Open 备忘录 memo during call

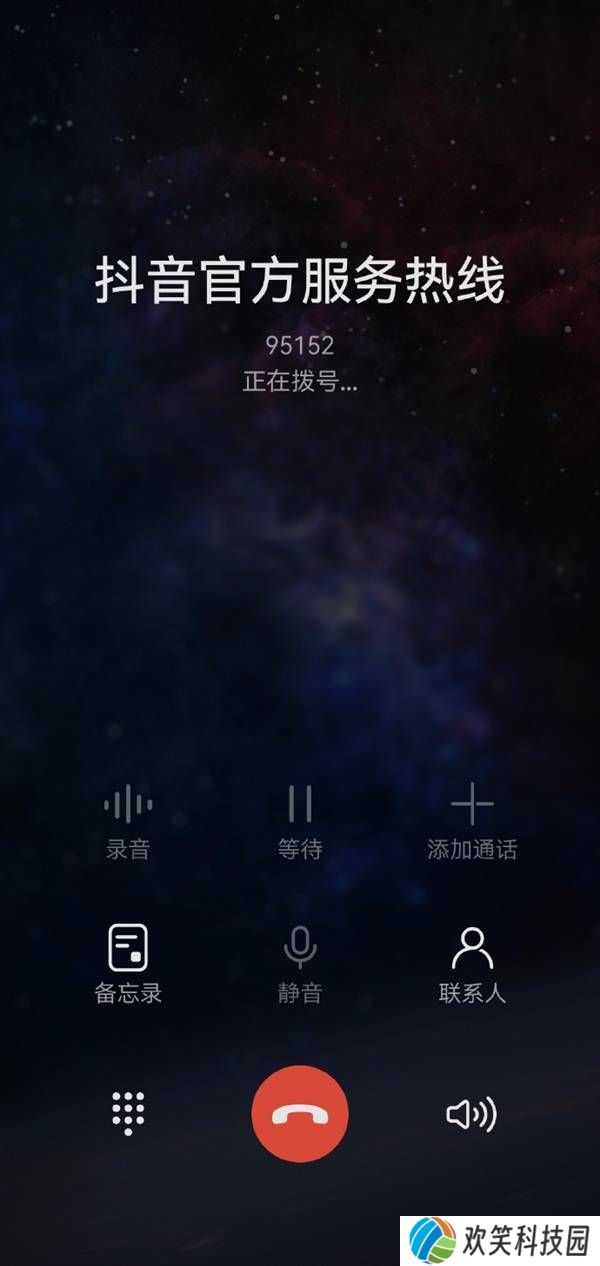(x=128, y=964)
